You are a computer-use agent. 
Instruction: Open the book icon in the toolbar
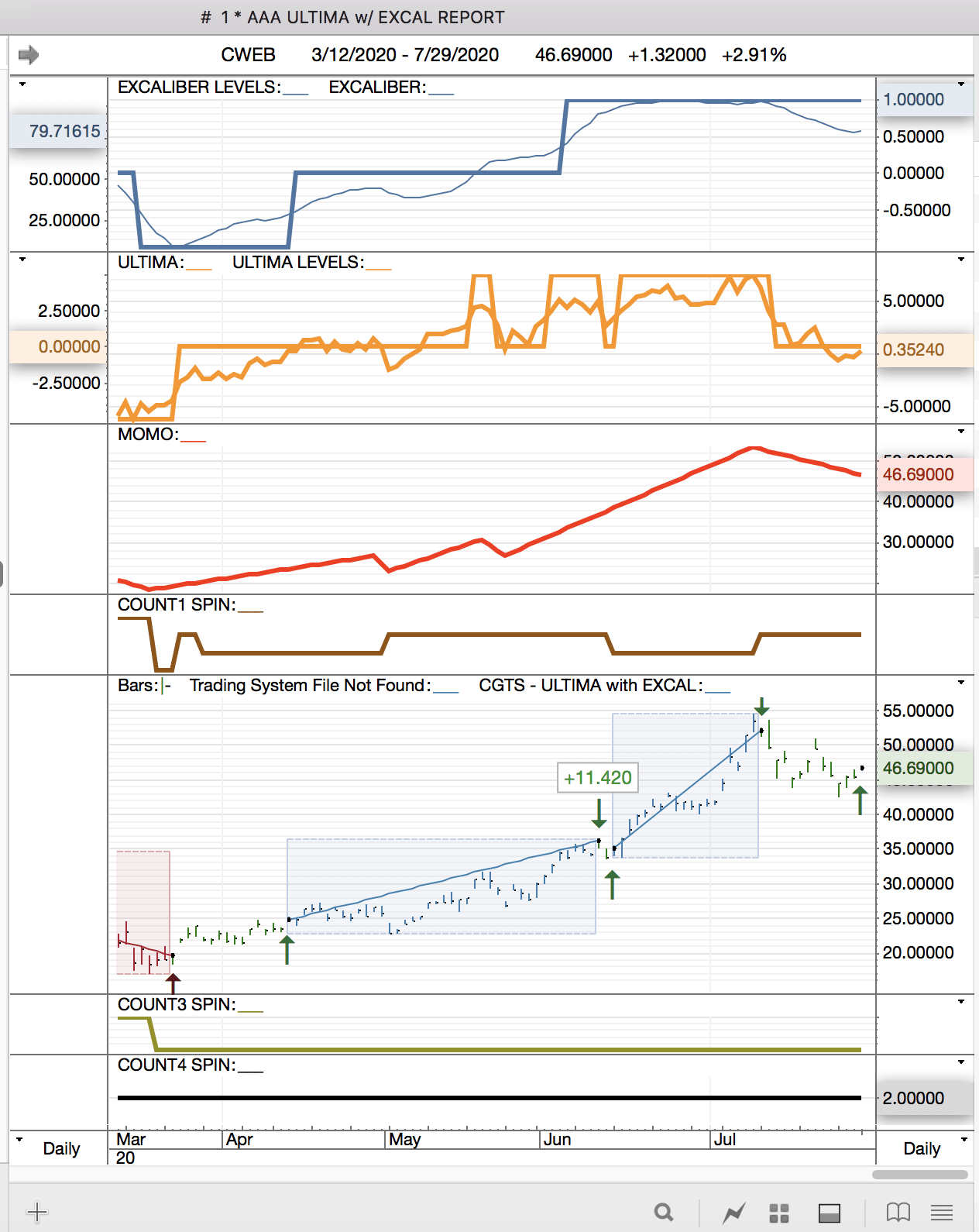click(898, 1212)
